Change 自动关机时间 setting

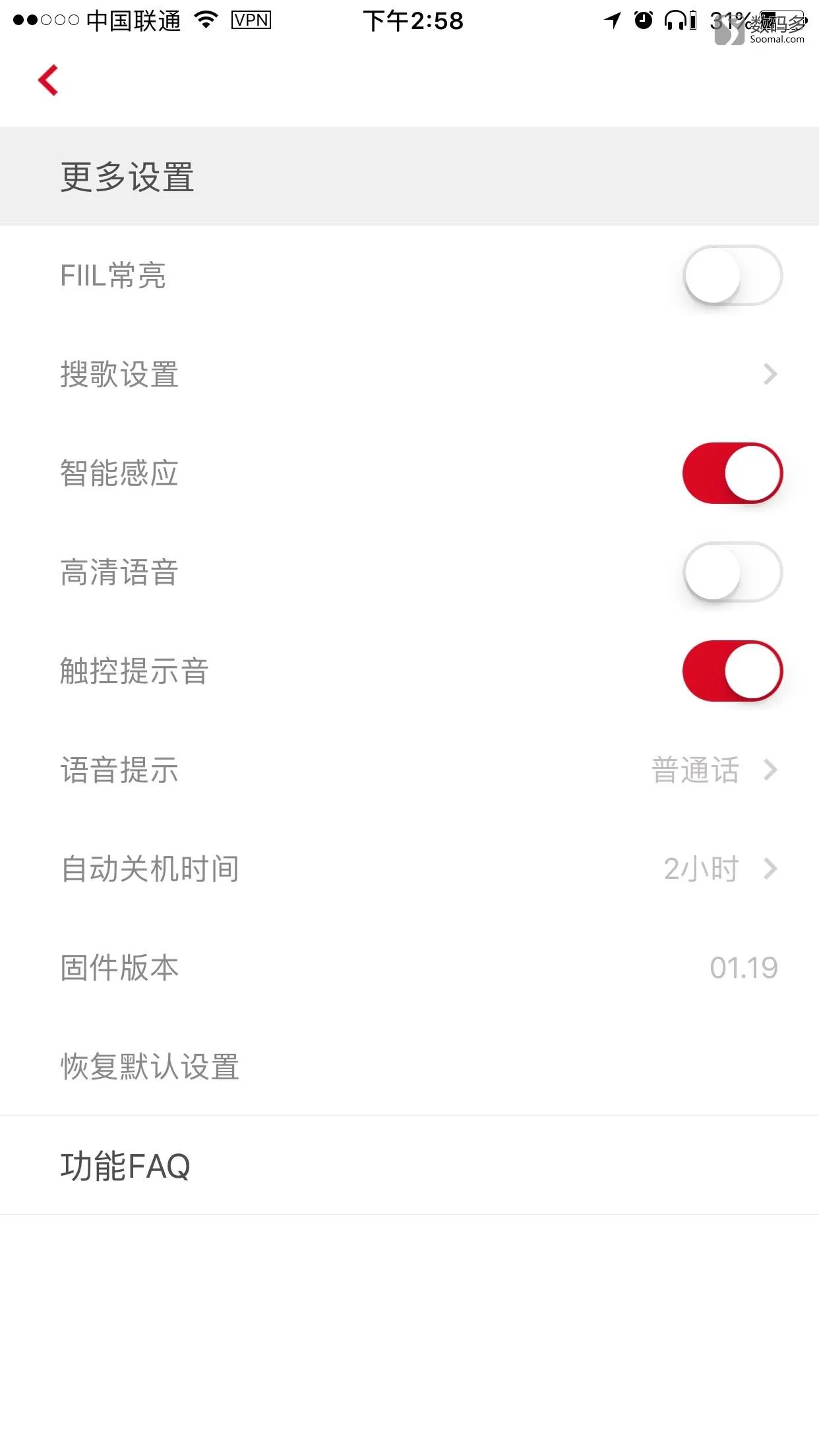[409, 868]
